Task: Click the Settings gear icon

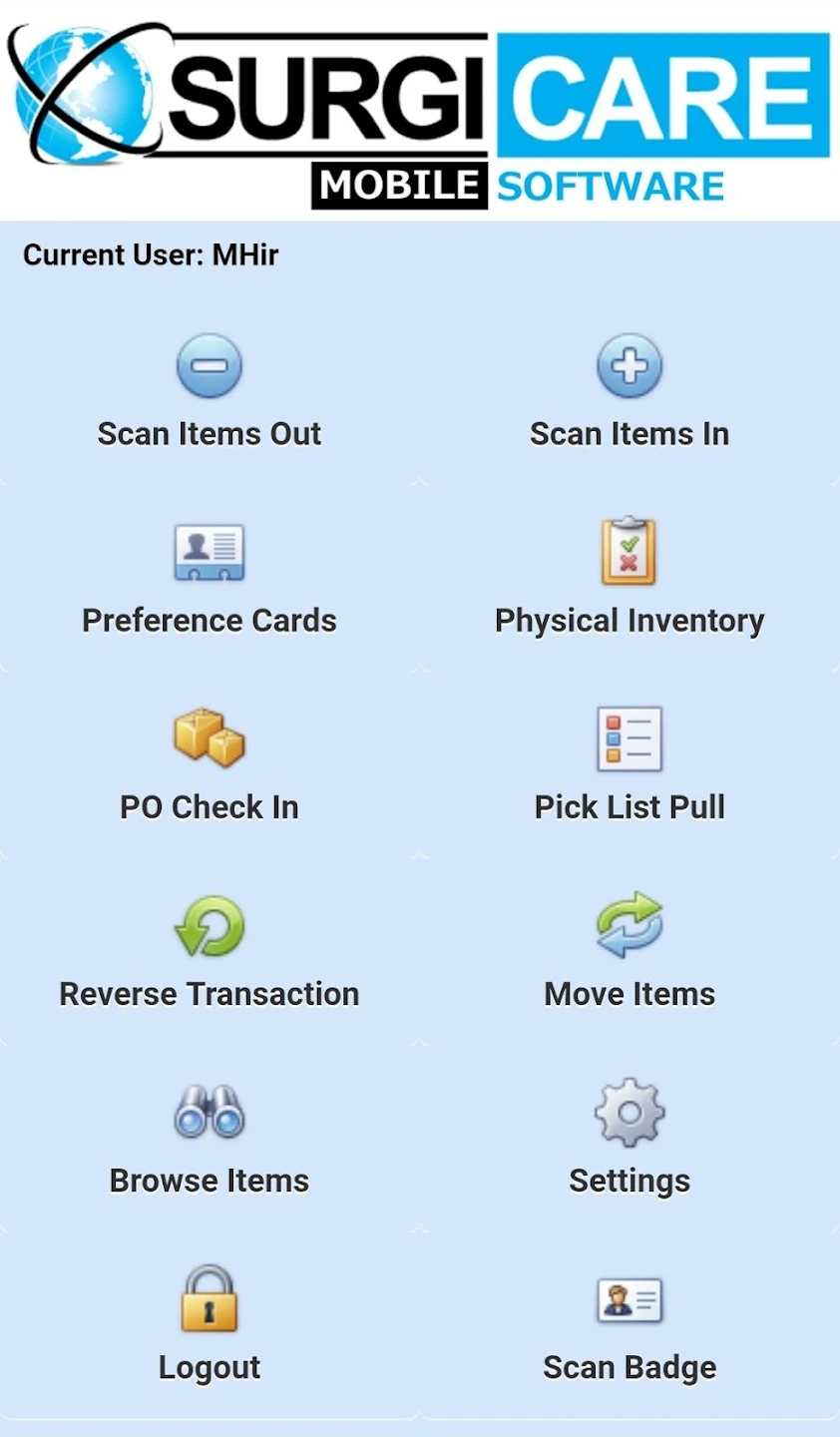Action: pyautogui.click(x=630, y=1112)
